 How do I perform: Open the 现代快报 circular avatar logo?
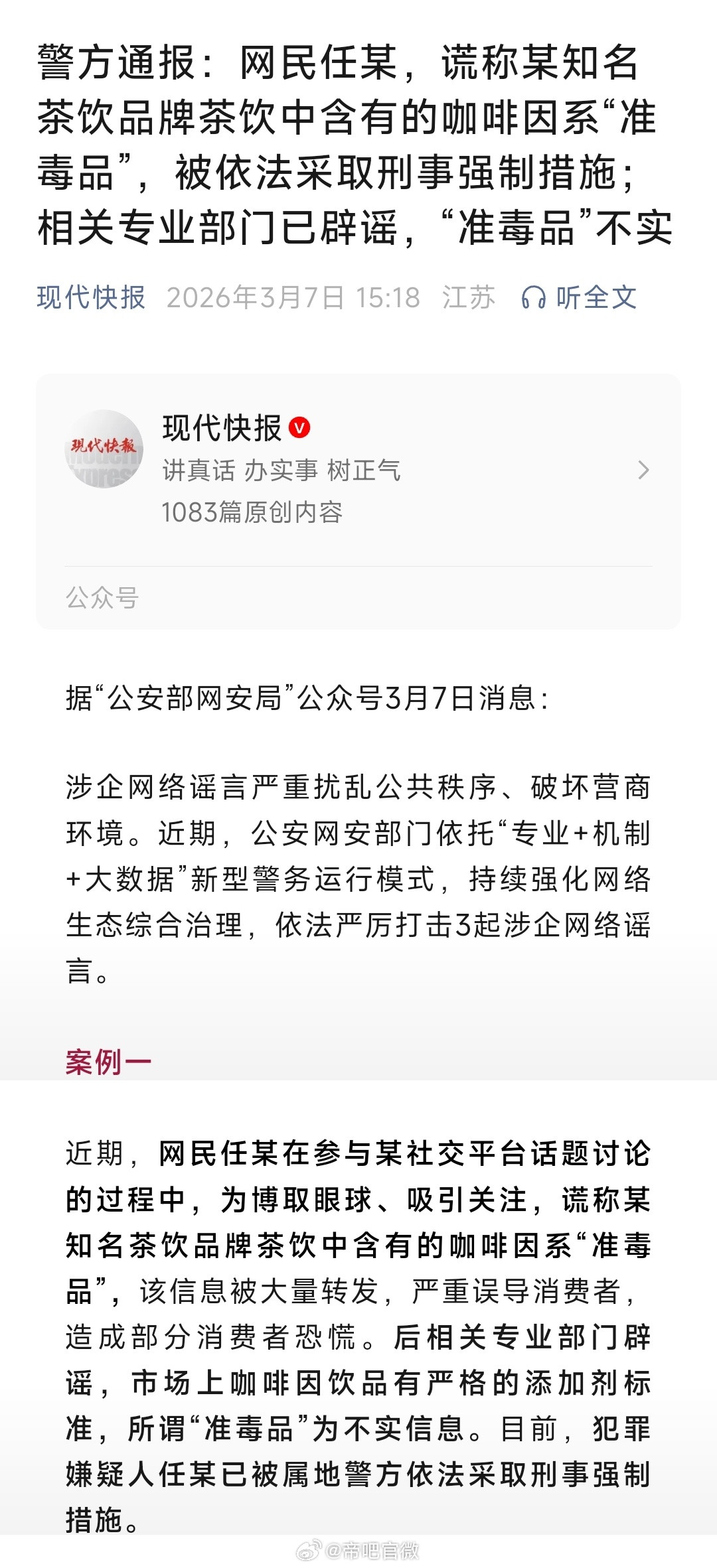[105, 449]
